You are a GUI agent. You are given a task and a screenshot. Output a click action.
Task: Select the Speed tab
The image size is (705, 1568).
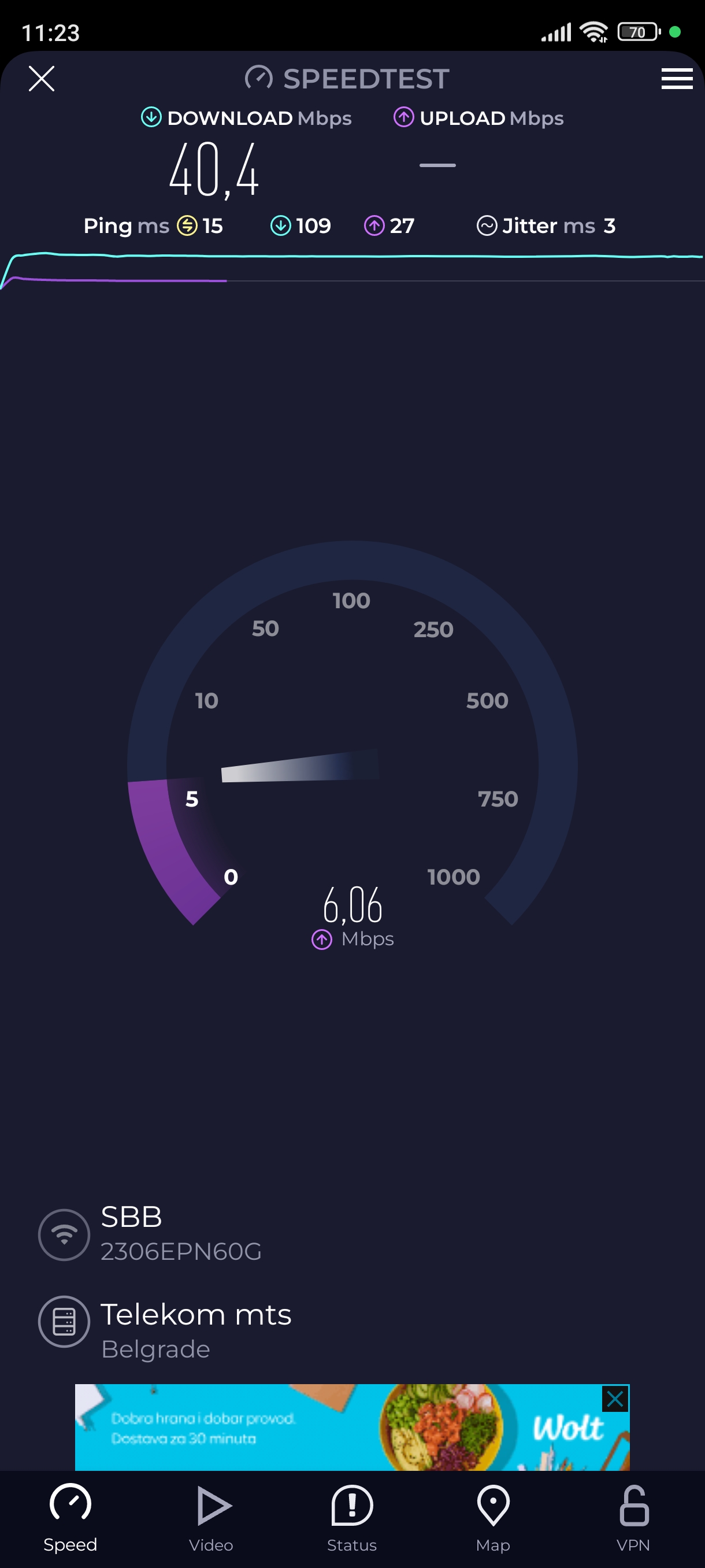(x=70, y=1518)
